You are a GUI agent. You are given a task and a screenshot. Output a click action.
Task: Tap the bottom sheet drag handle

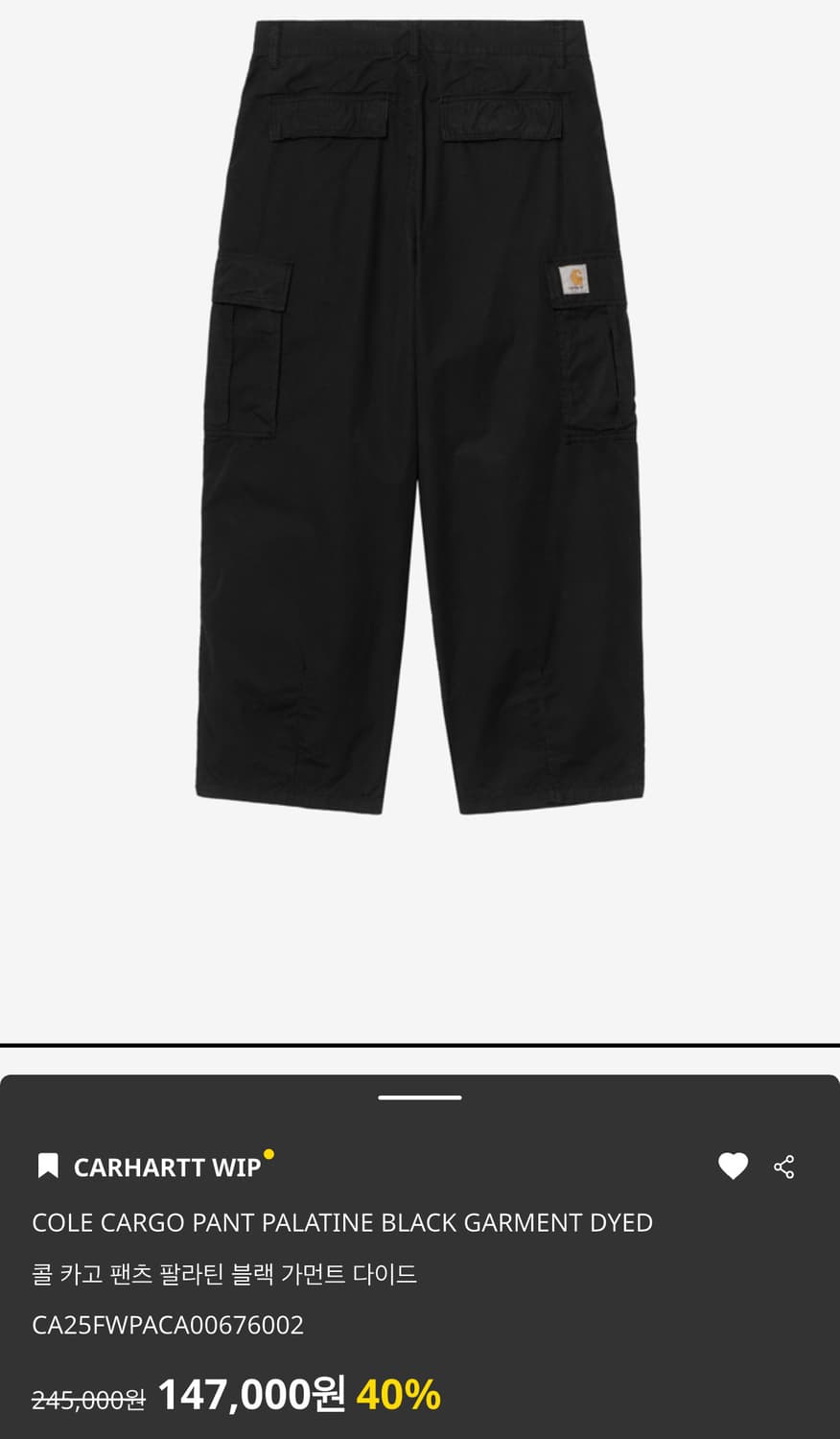pyautogui.click(x=420, y=1097)
